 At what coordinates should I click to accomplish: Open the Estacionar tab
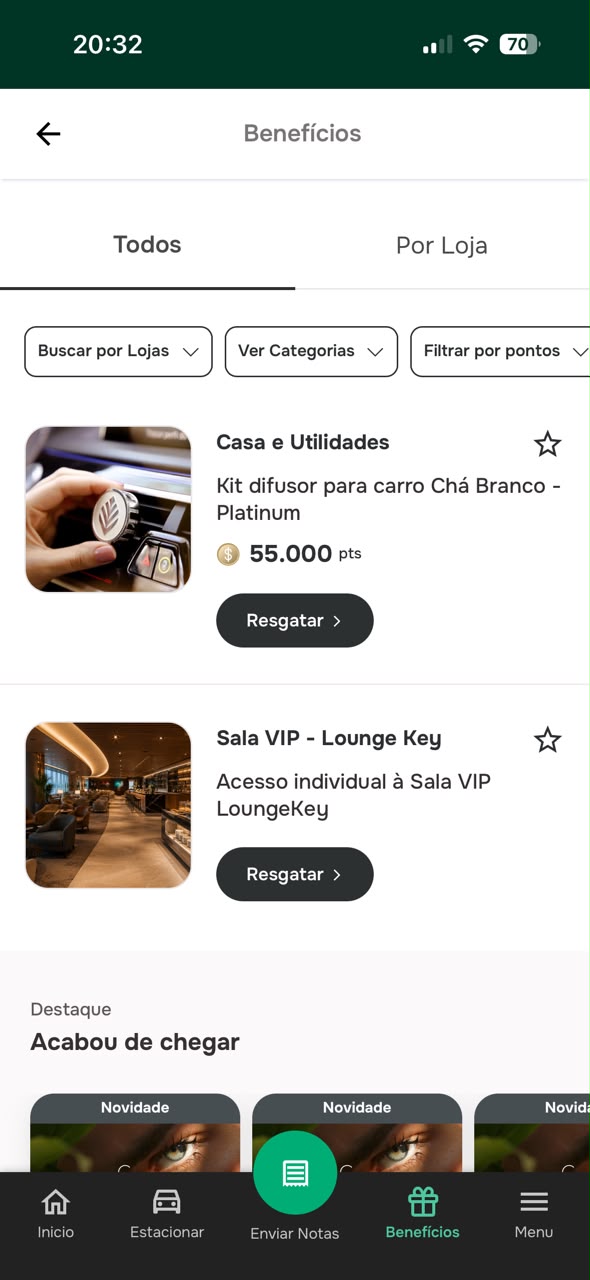pos(167,1215)
